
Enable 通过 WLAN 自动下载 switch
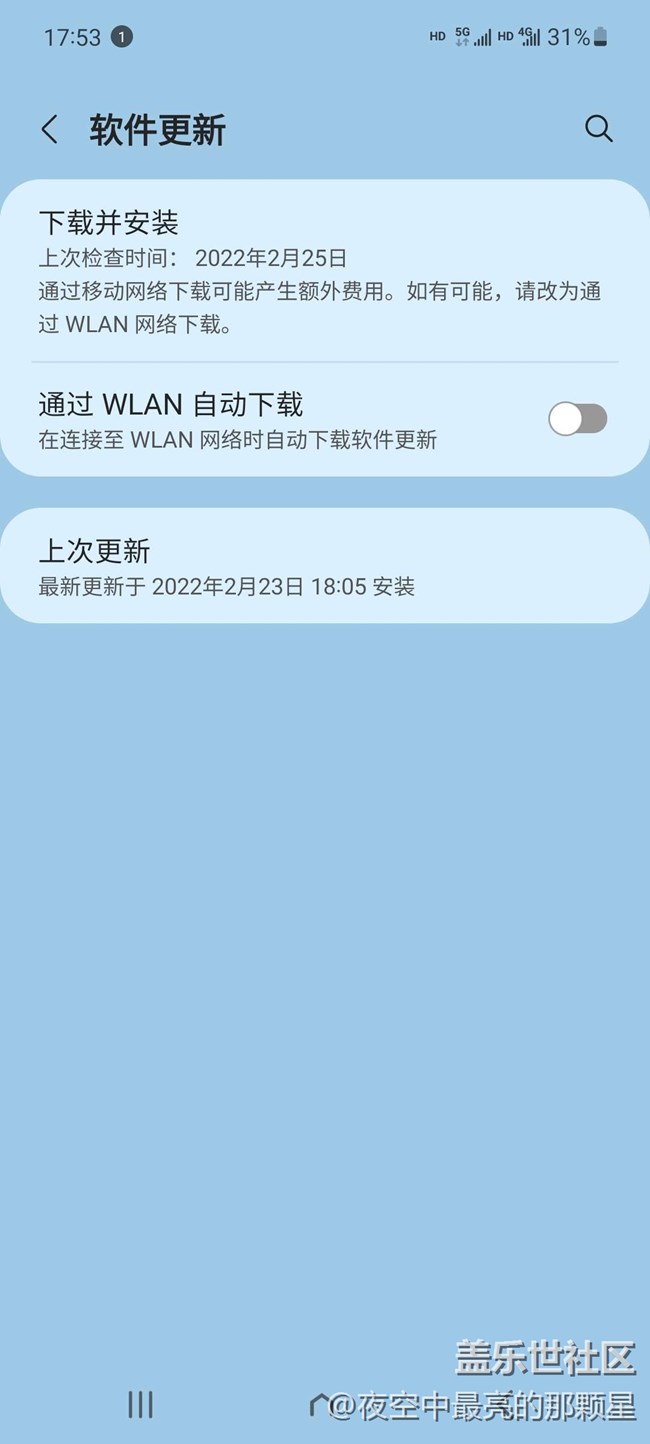(x=577, y=419)
